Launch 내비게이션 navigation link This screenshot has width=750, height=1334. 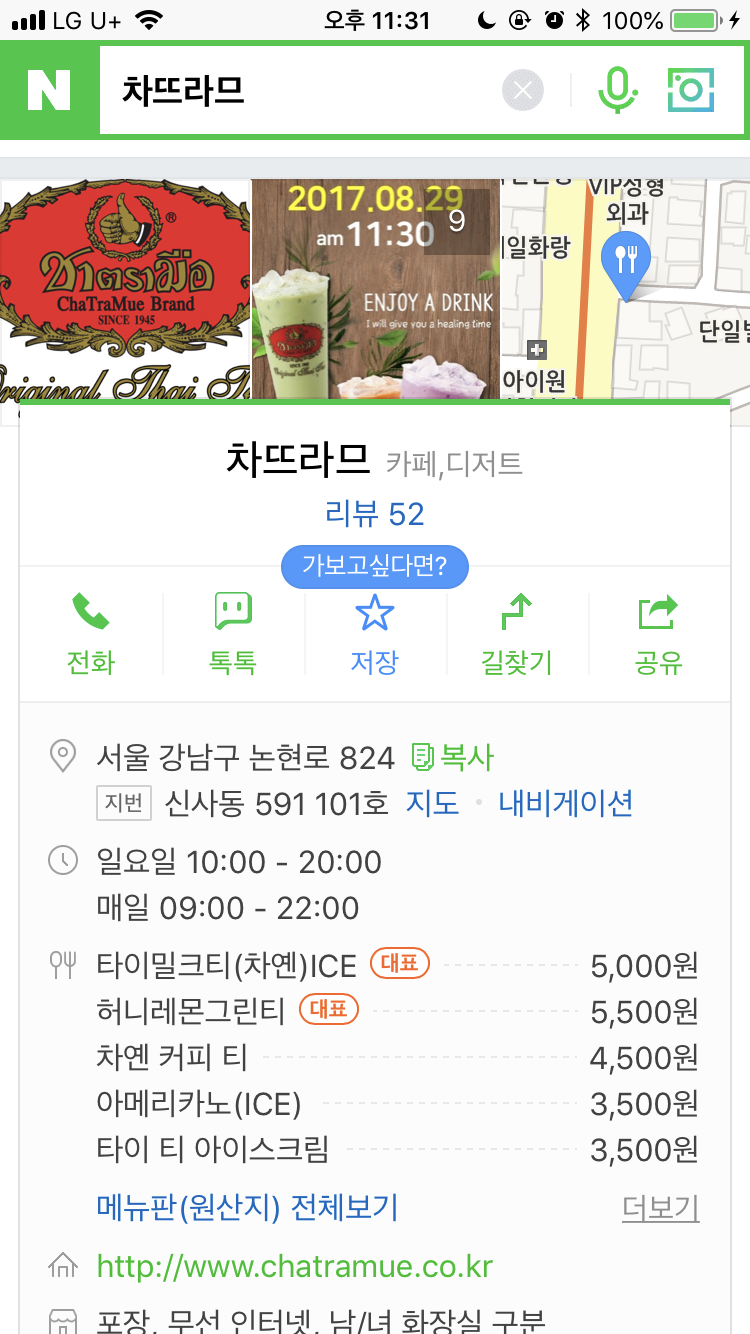(566, 803)
